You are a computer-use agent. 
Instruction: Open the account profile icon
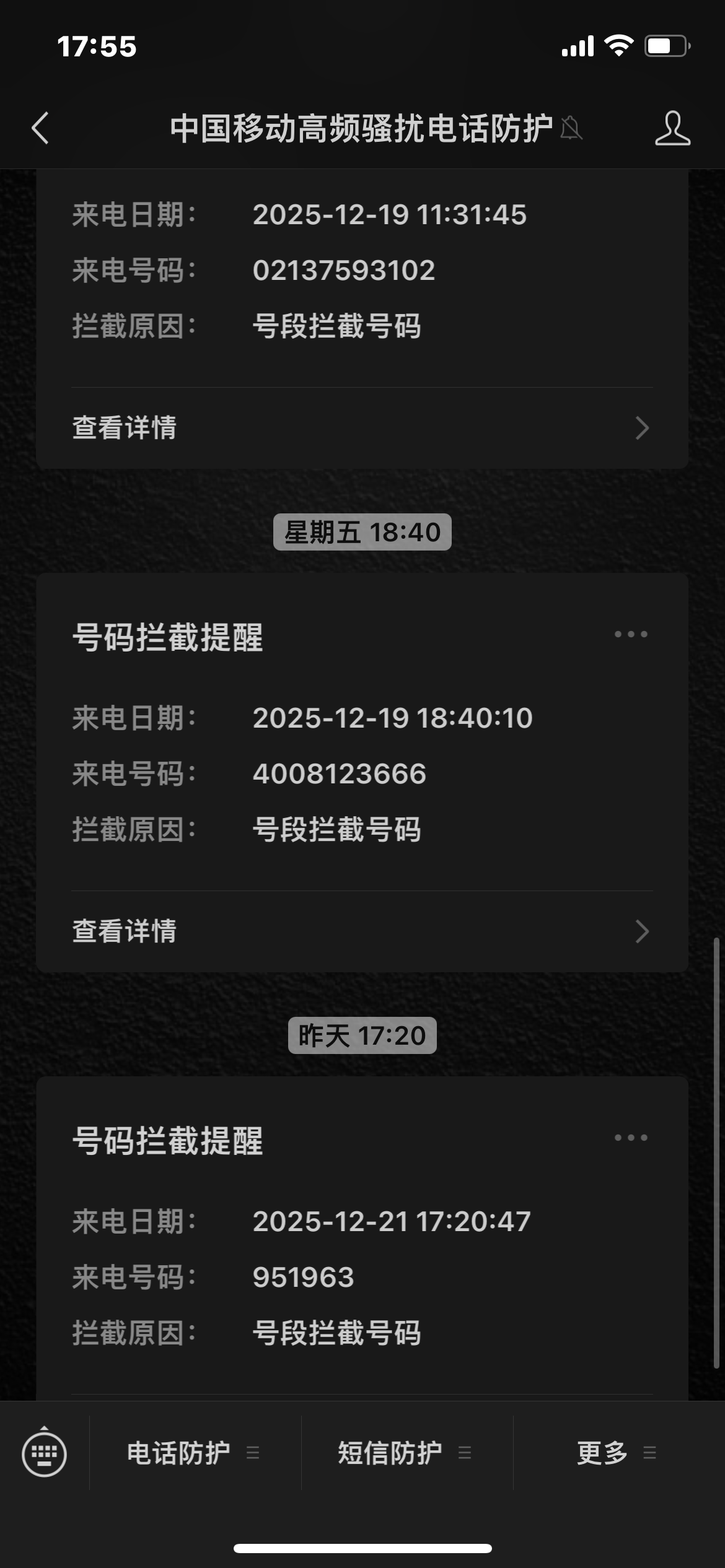(672, 129)
